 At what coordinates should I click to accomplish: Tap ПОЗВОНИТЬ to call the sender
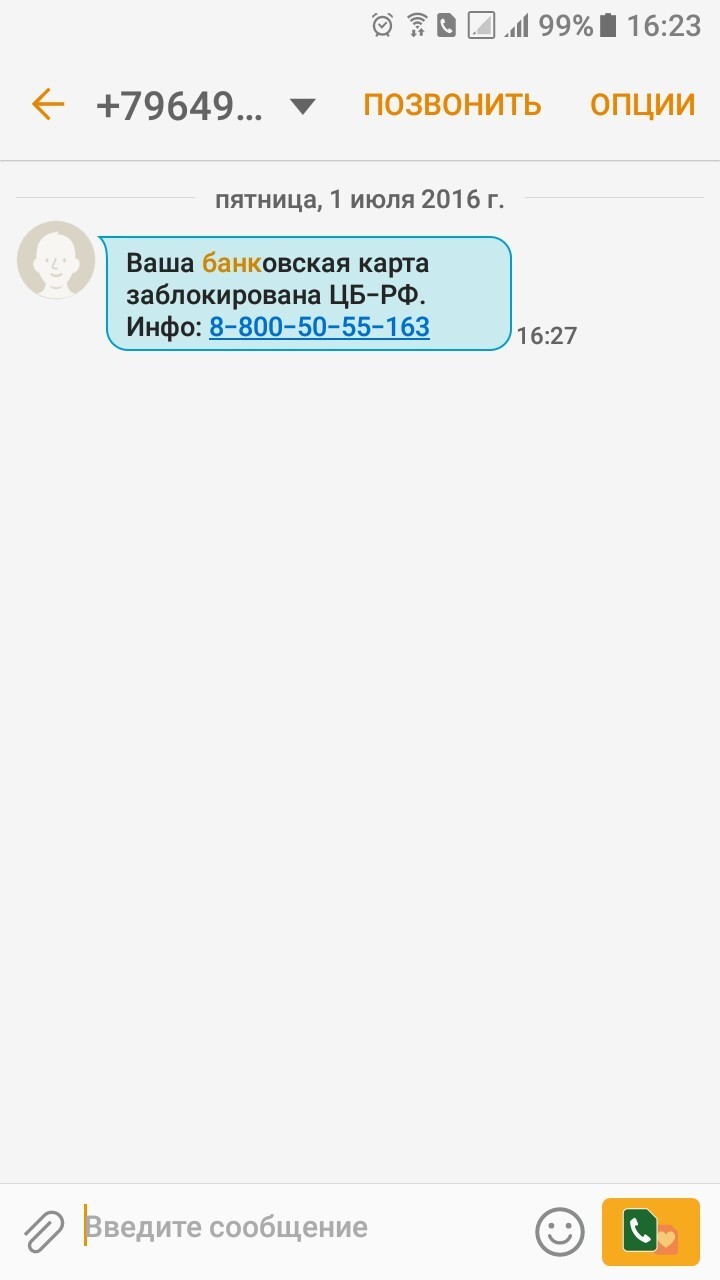tap(452, 105)
